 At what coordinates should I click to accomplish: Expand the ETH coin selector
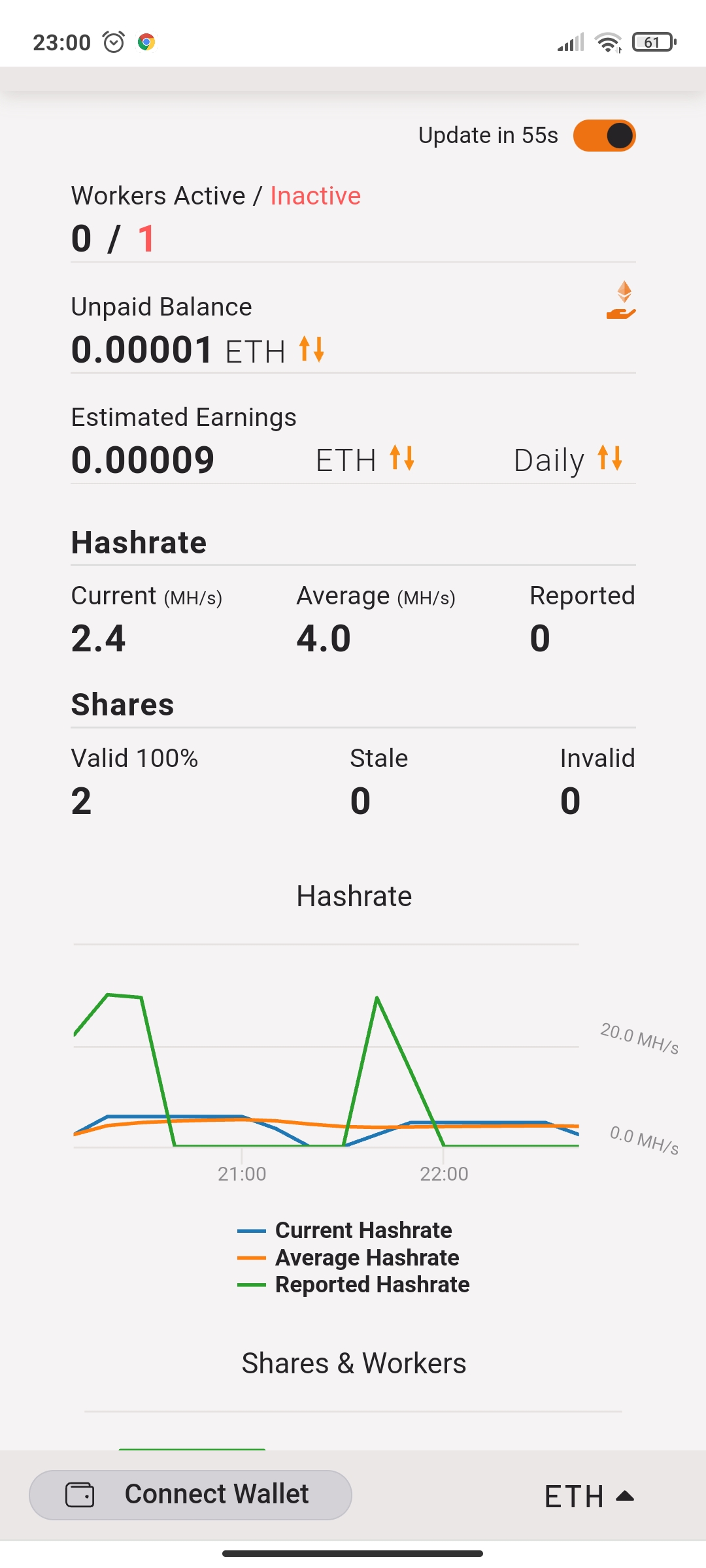[x=589, y=1496]
